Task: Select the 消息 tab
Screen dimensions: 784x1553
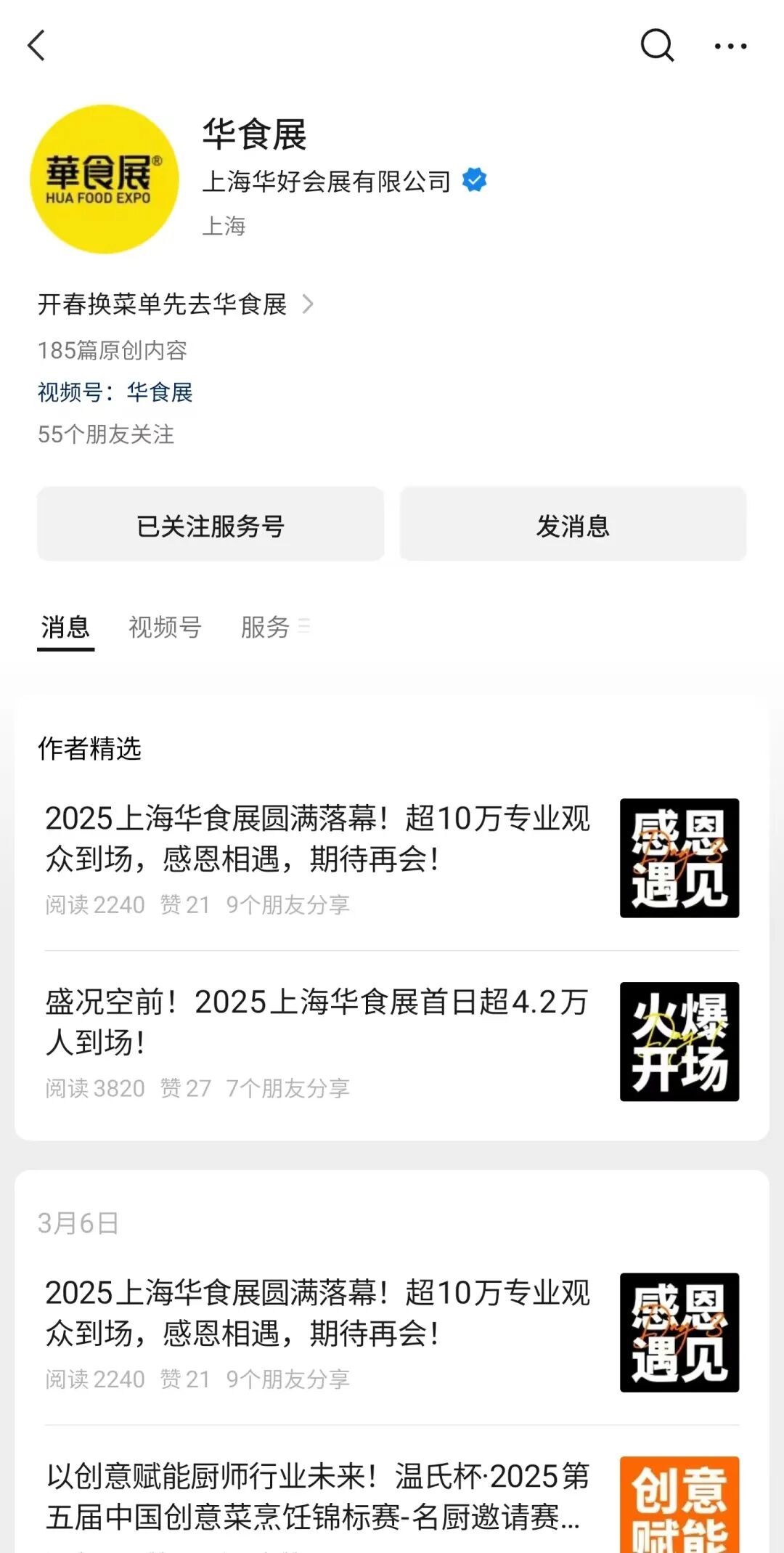Action: pyautogui.click(x=65, y=628)
